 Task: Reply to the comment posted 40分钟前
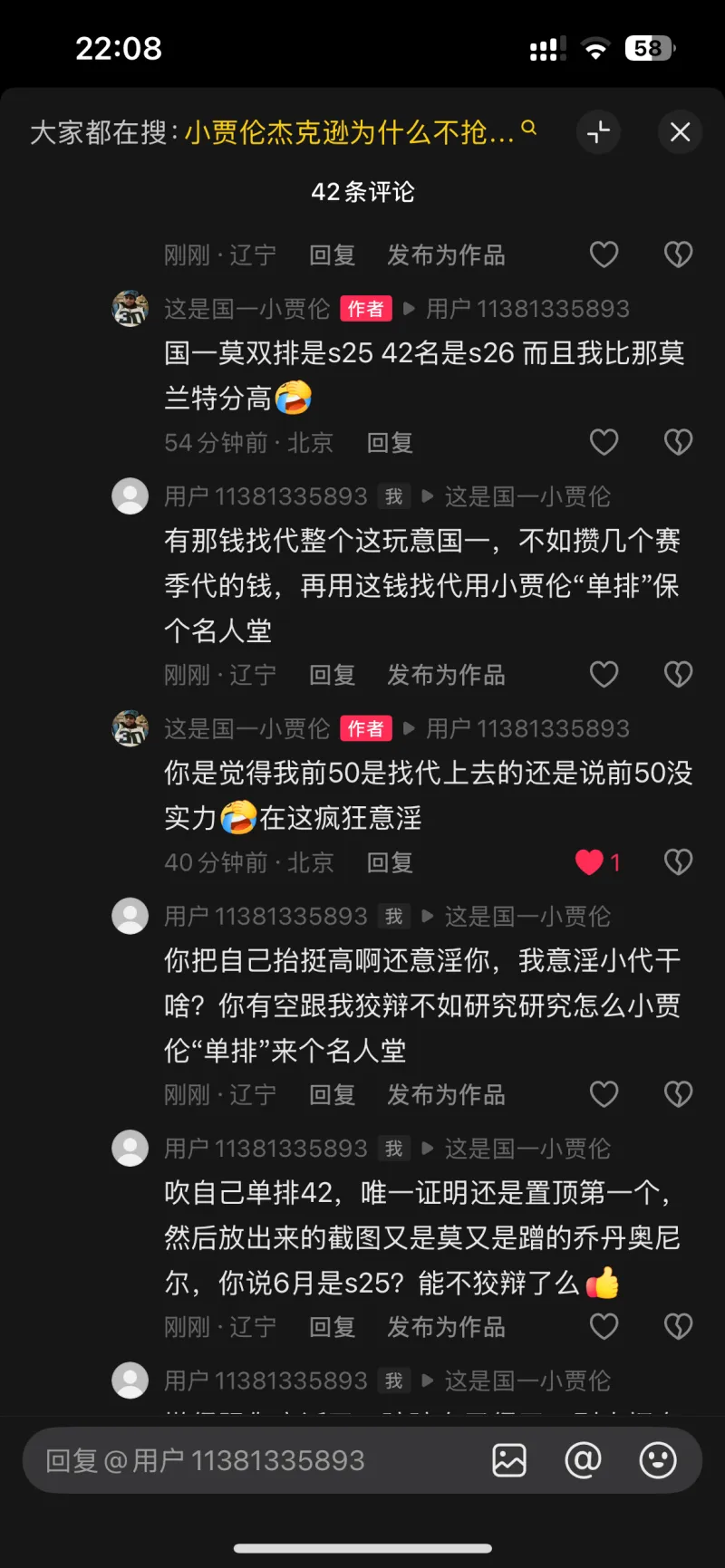(390, 863)
